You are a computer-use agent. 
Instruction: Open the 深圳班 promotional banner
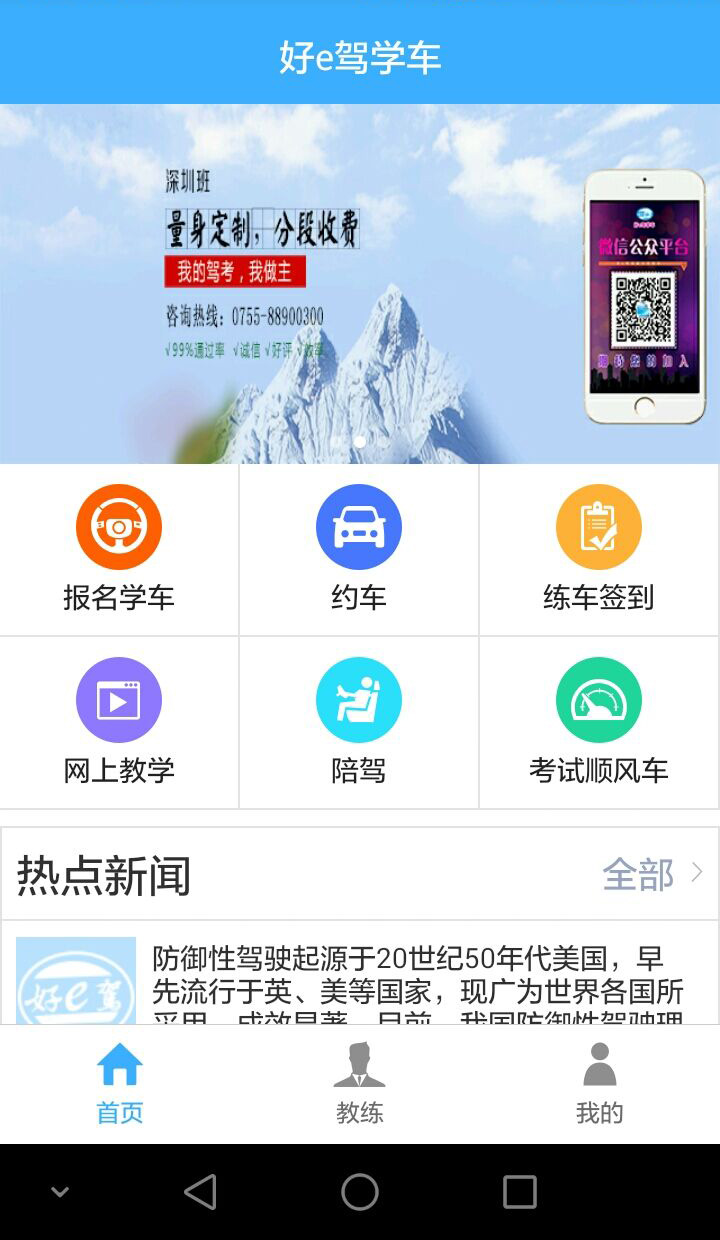coord(359,283)
